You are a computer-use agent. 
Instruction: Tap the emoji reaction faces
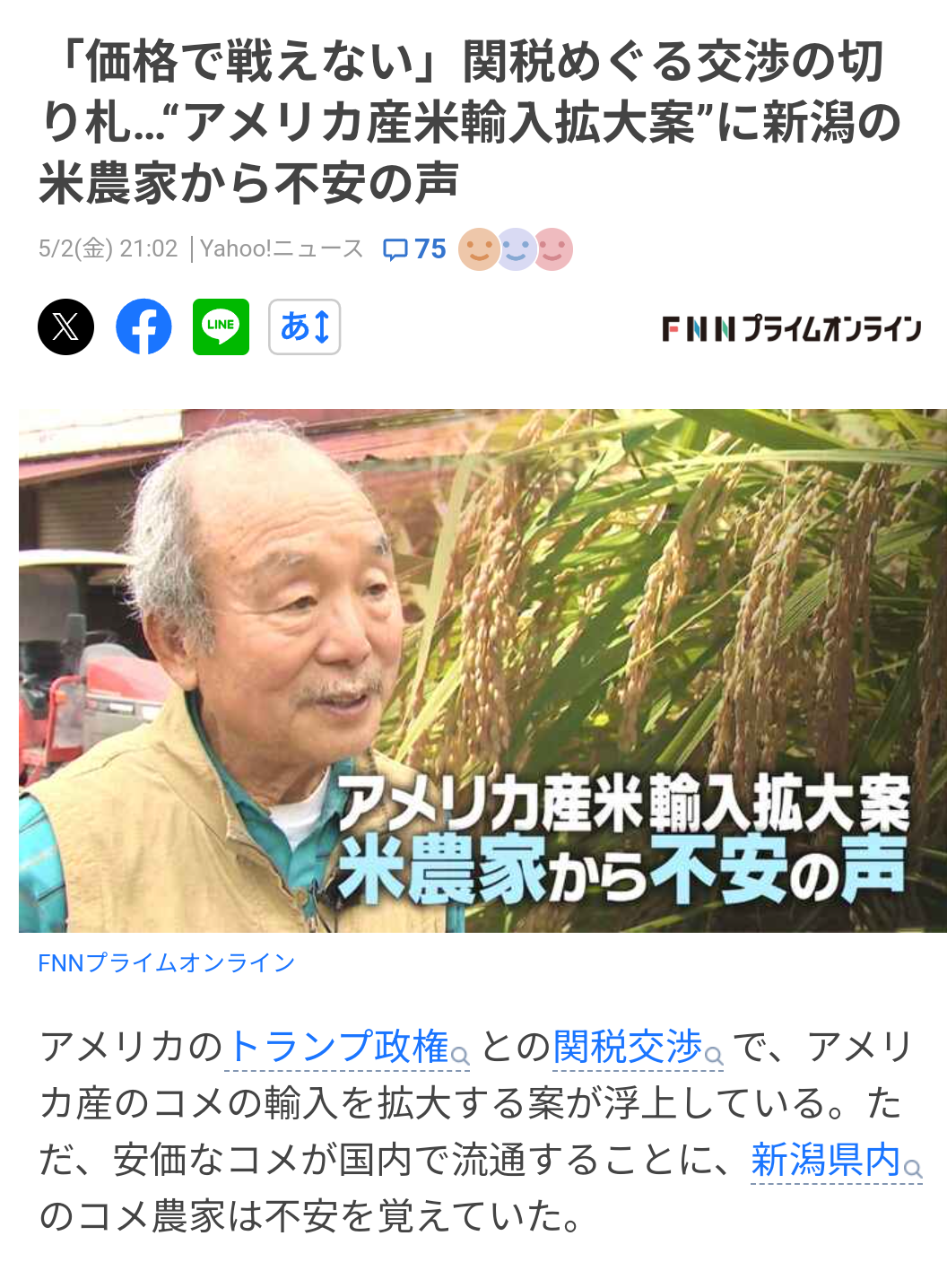point(516,248)
